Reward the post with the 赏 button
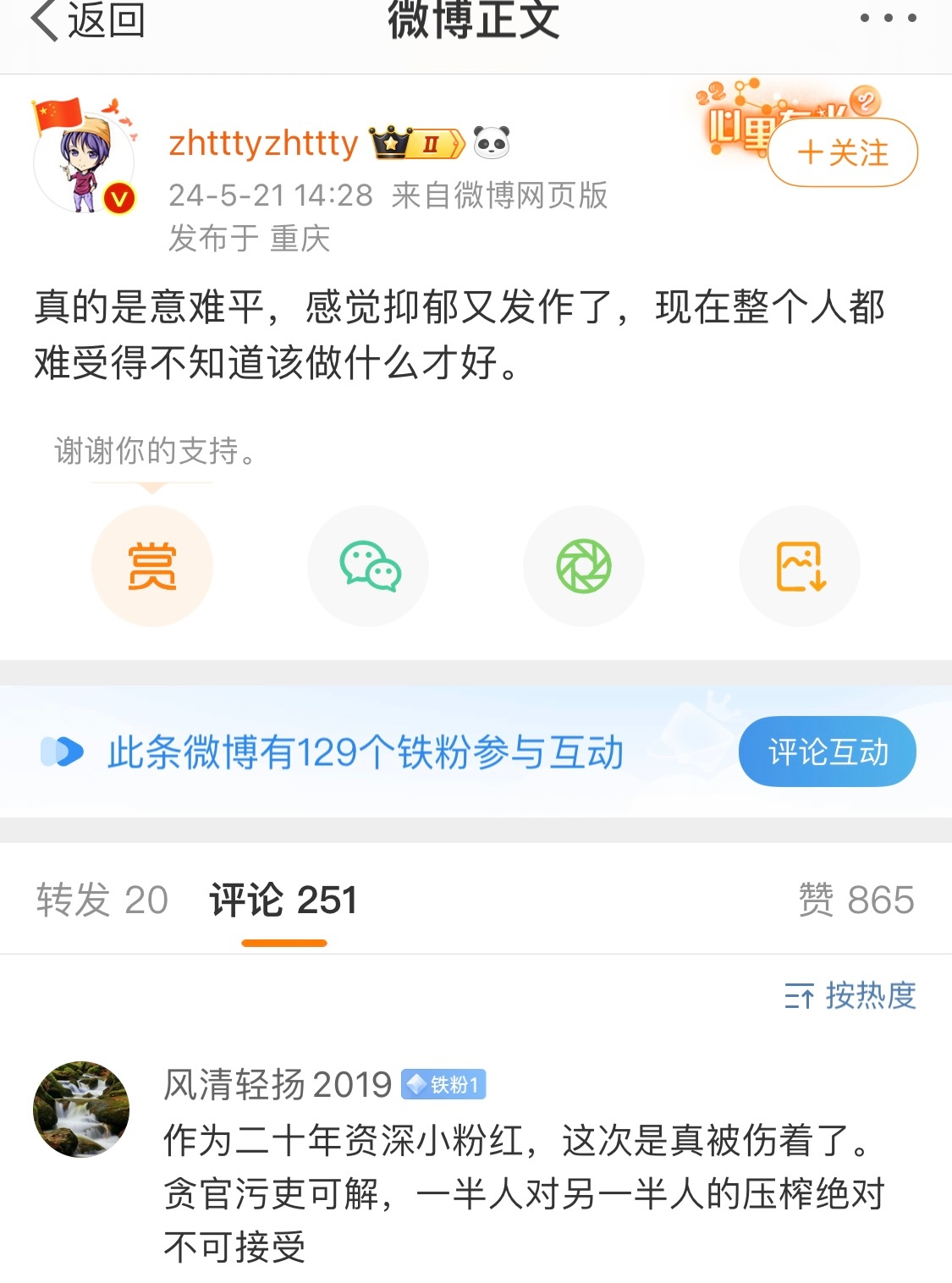 point(152,566)
